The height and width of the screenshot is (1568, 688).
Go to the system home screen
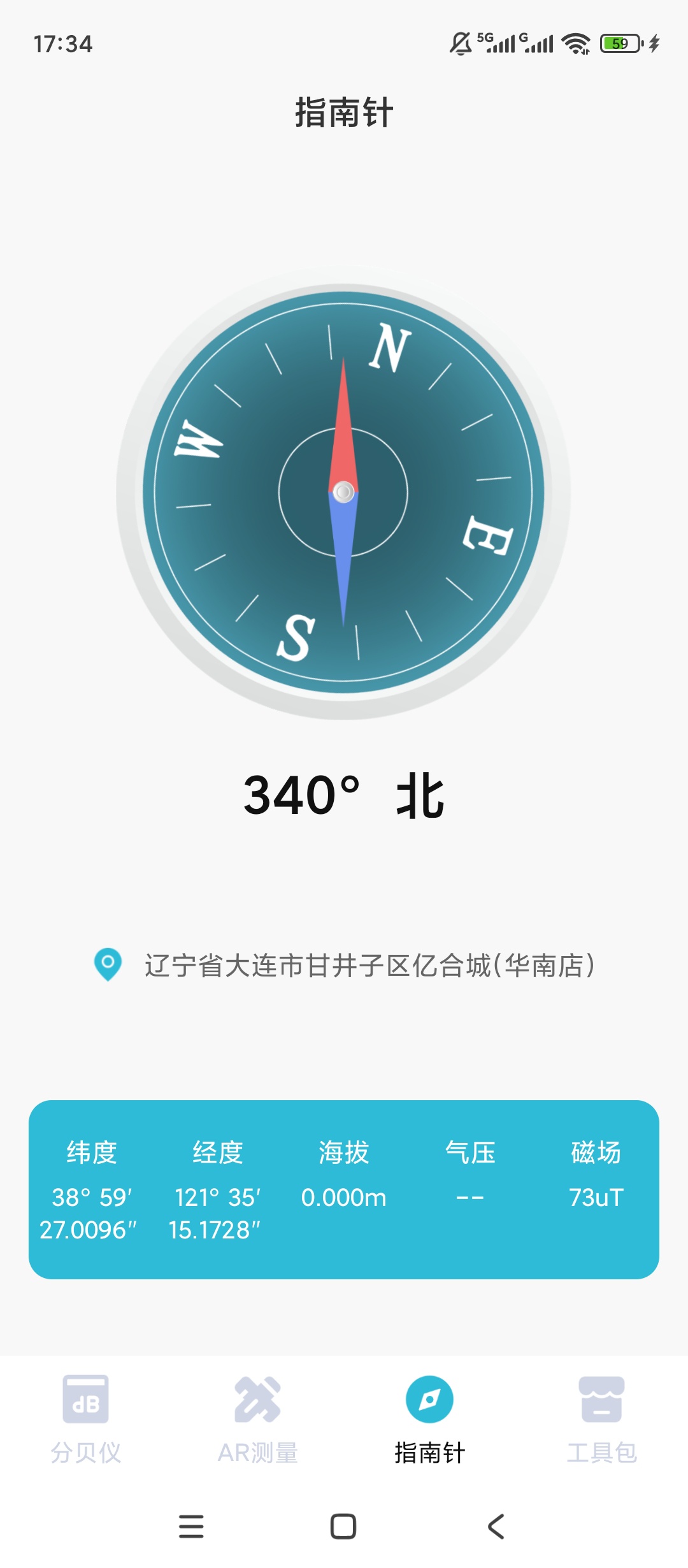click(343, 1527)
